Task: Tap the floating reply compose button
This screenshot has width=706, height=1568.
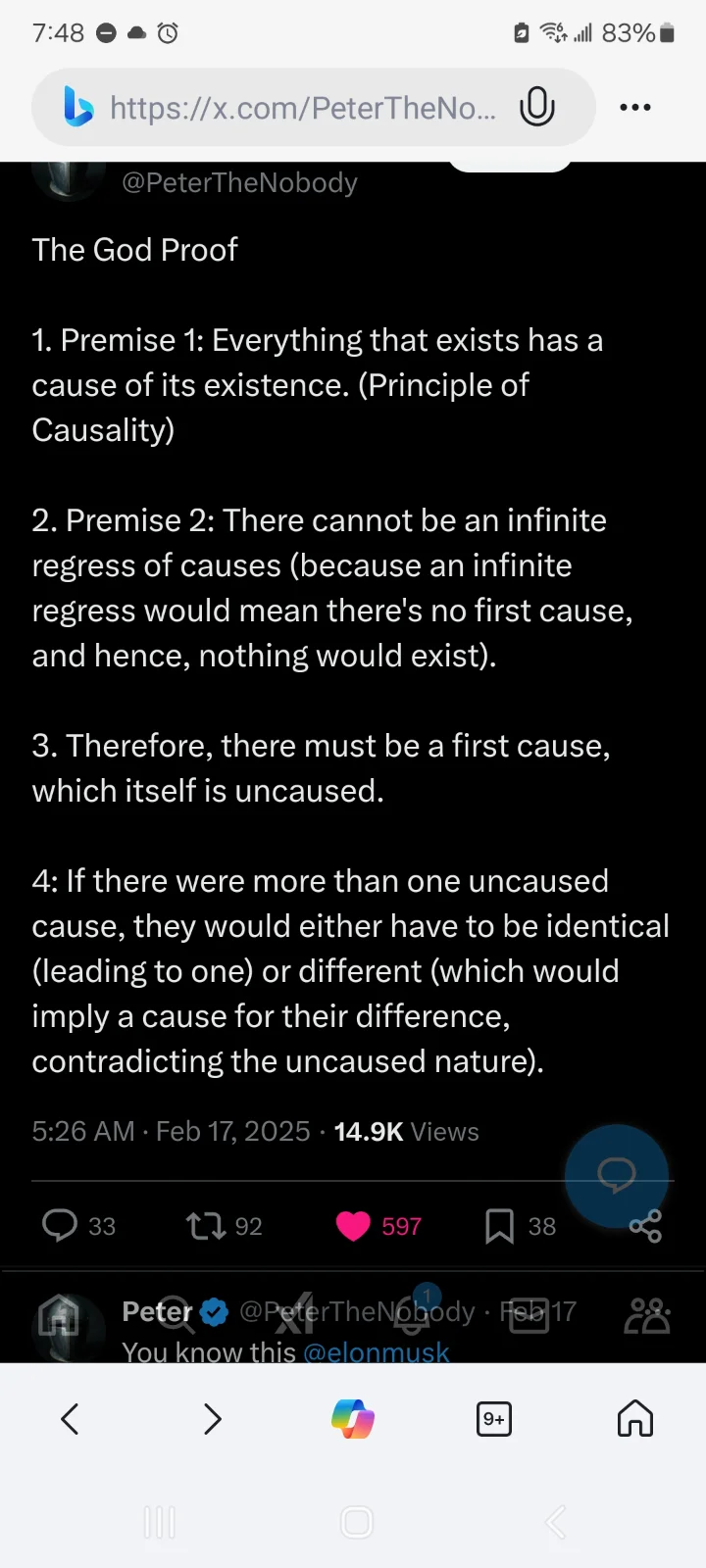Action: coord(616,1175)
